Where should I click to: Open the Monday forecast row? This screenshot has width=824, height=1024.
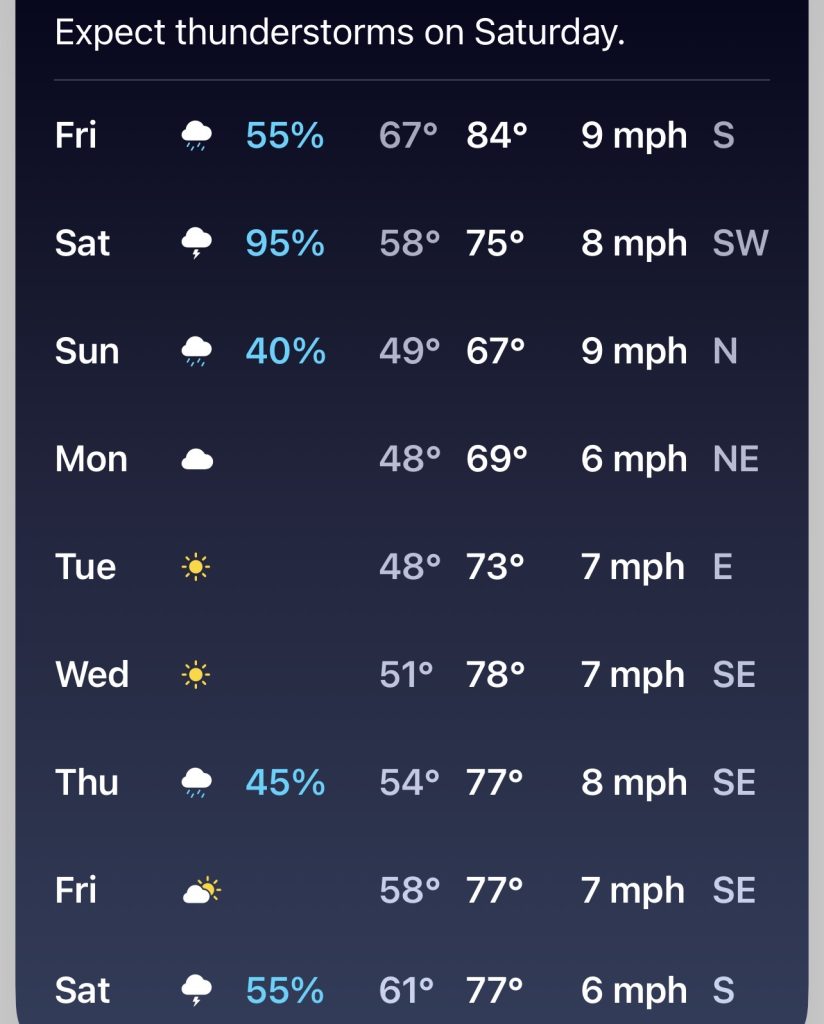pos(411,459)
